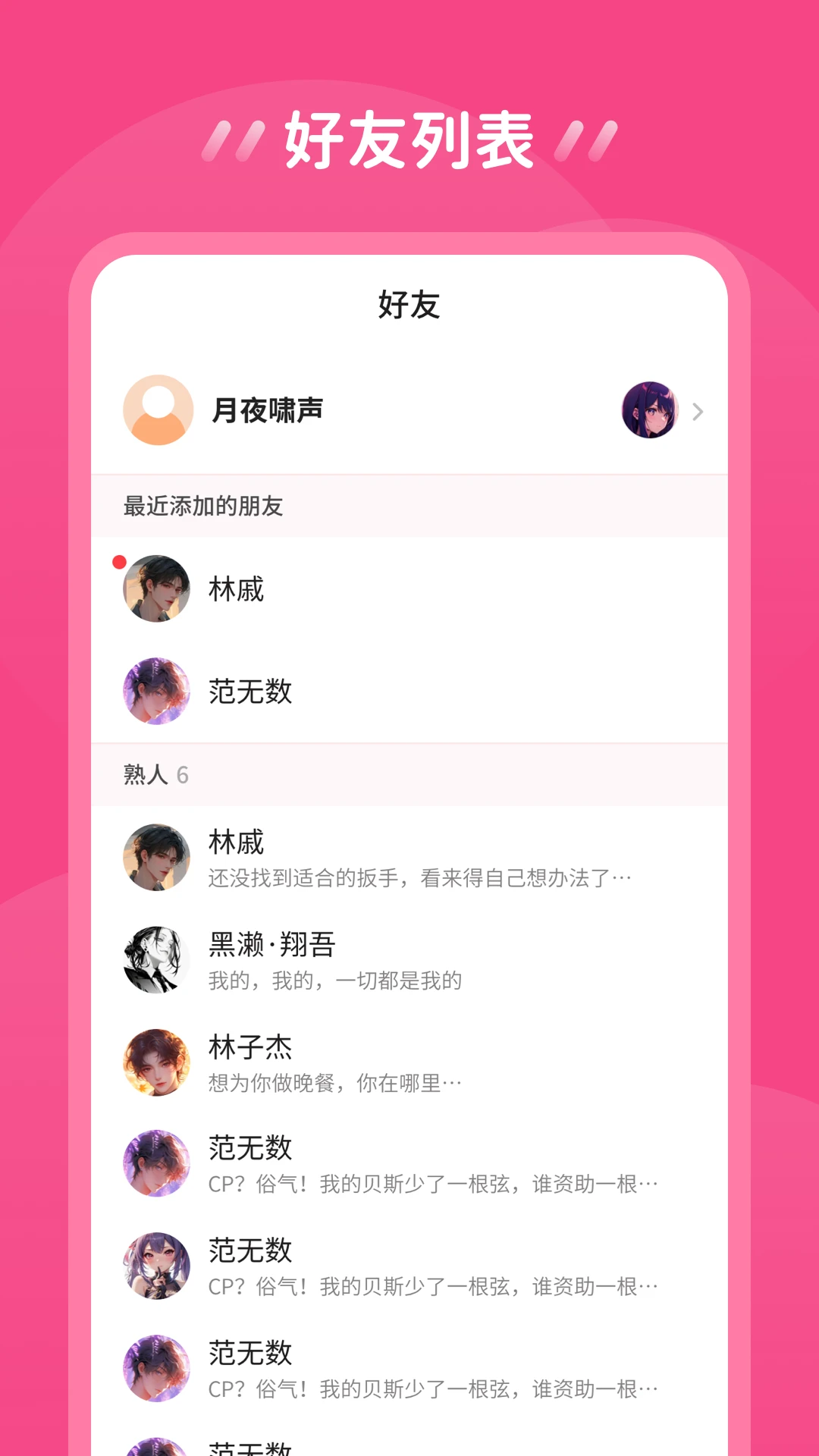This screenshot has height=1456, width=819.
Task: Click 林戚's avatar in the 熟人 section
Action: pyautogui.click(x=157, y=858)
